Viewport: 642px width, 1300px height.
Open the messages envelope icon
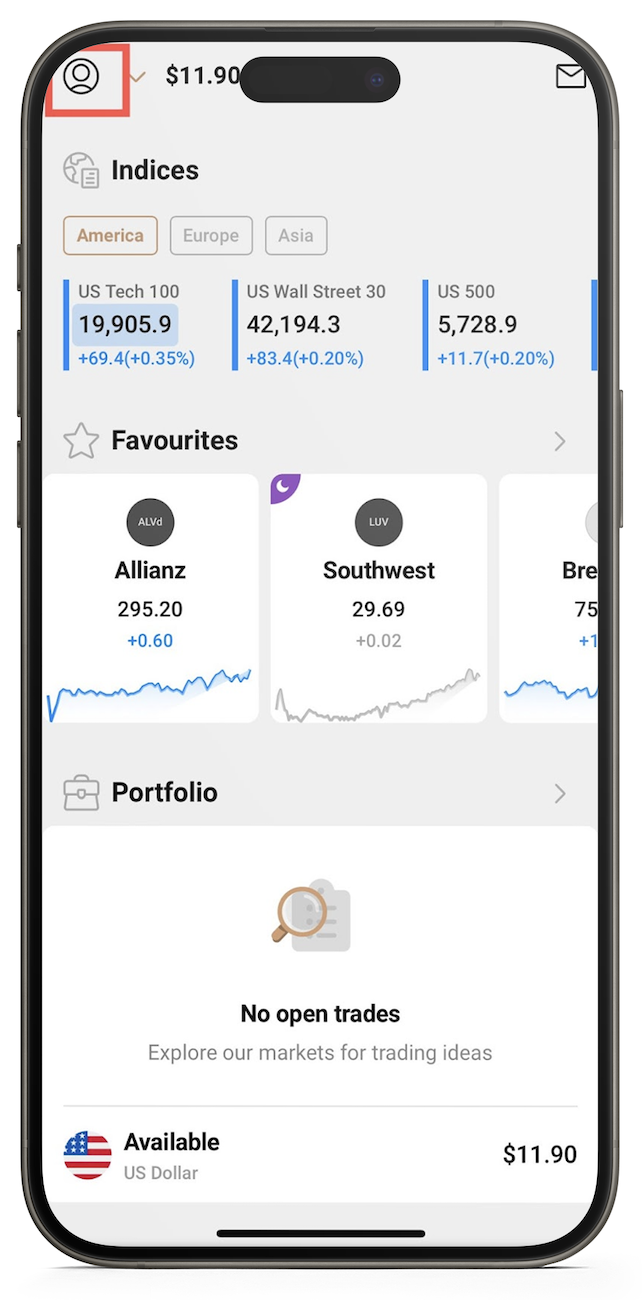pyautogui.click(x=570, y=77)
